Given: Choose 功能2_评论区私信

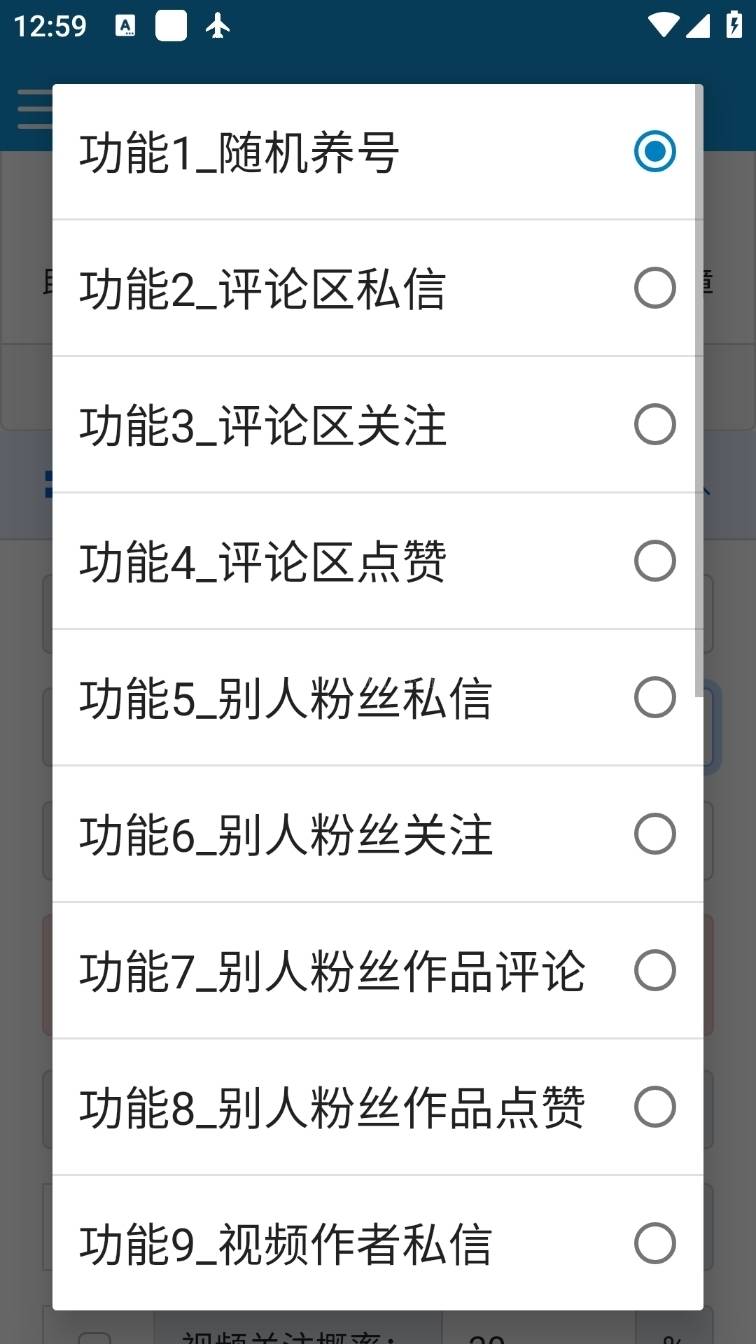Looking at the screenshot, I should tap(377, 289).
